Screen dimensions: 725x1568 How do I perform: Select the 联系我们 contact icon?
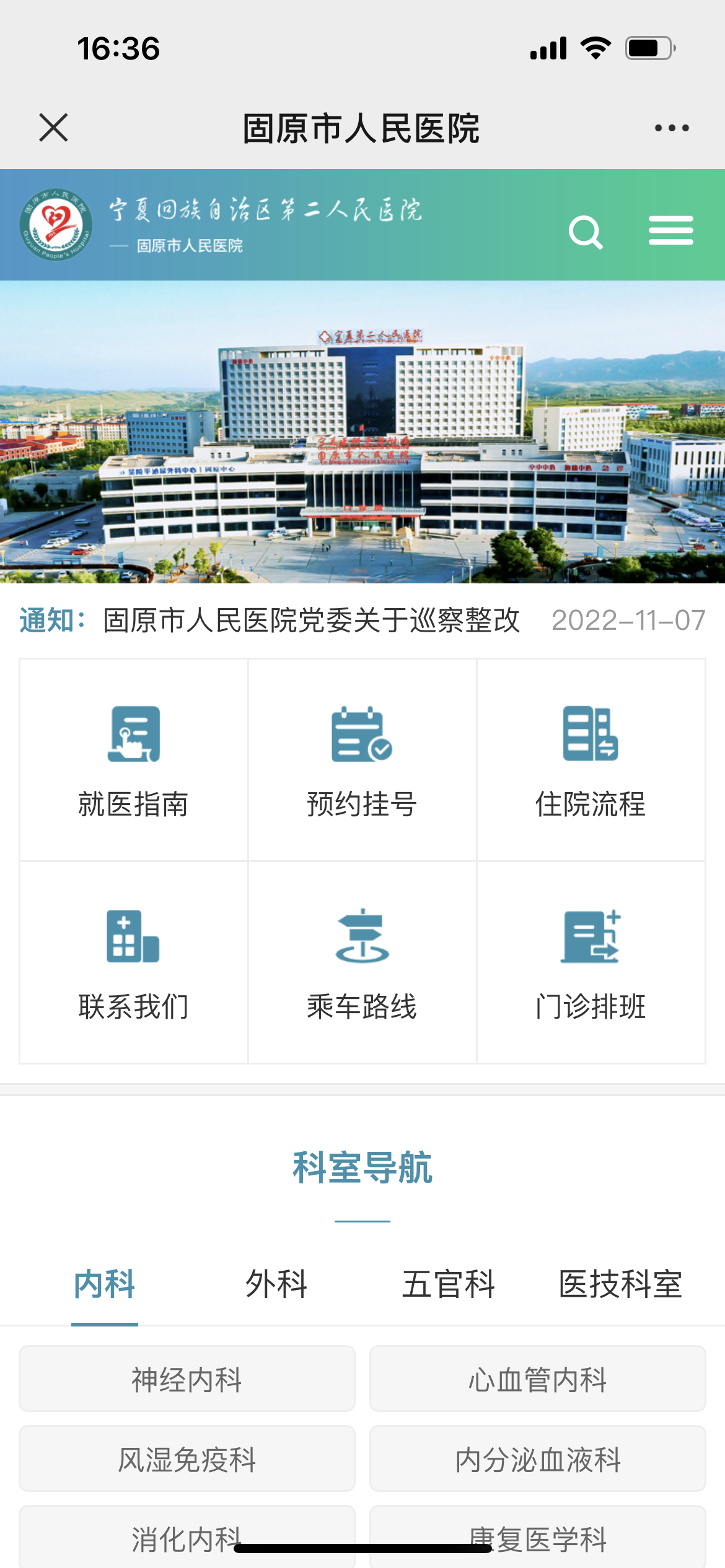133,966
